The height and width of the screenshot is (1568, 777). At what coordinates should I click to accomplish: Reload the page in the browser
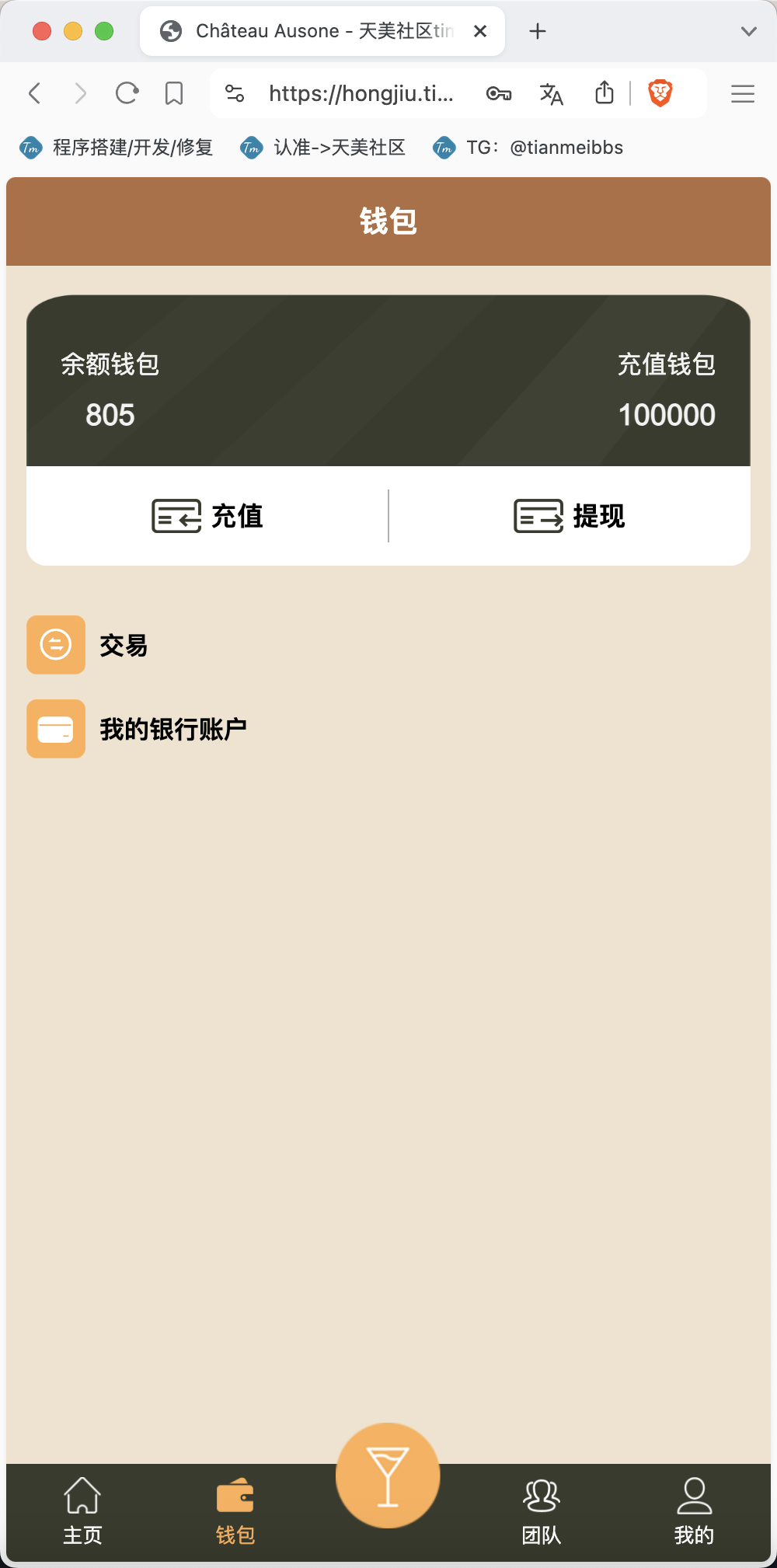click(x=127, y=94)
